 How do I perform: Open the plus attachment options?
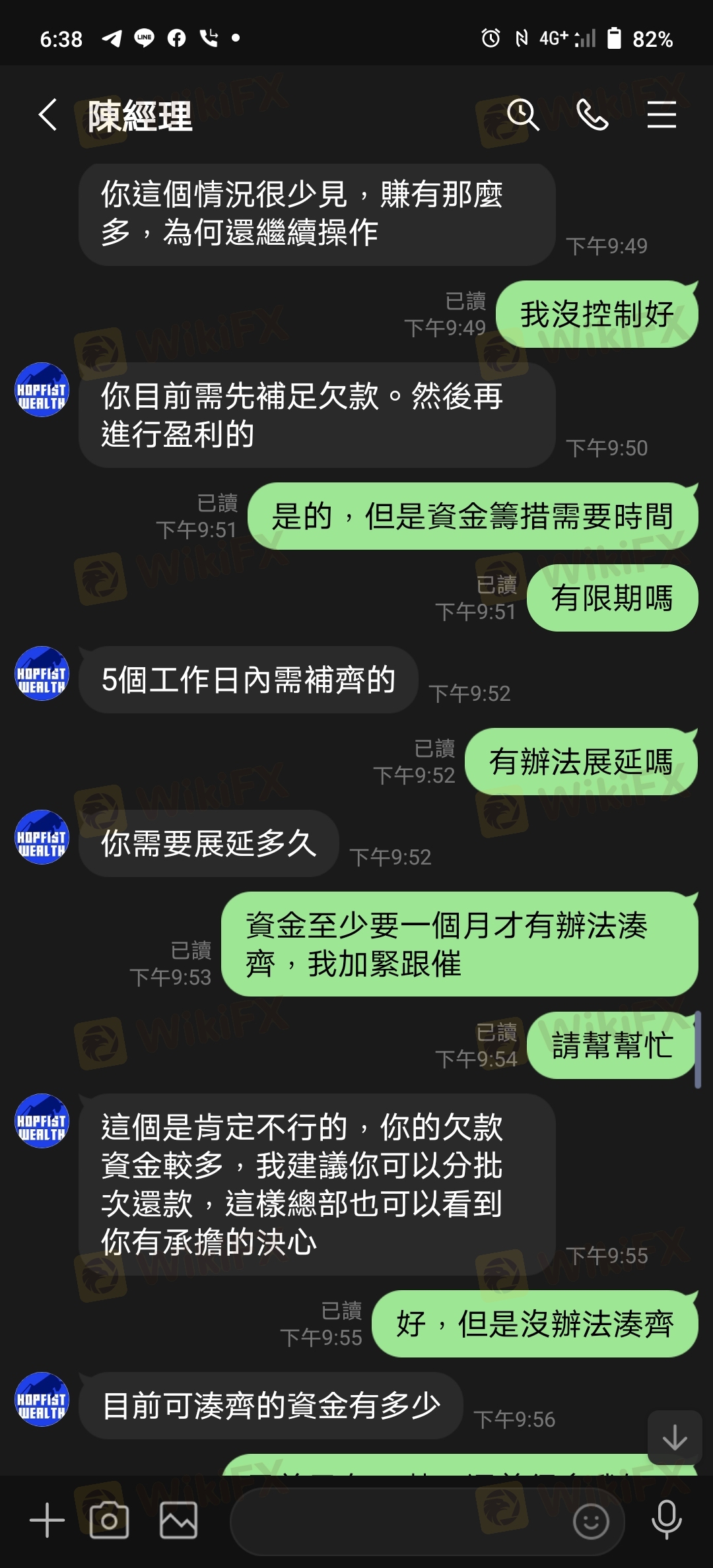click(x=47, y=1520)
